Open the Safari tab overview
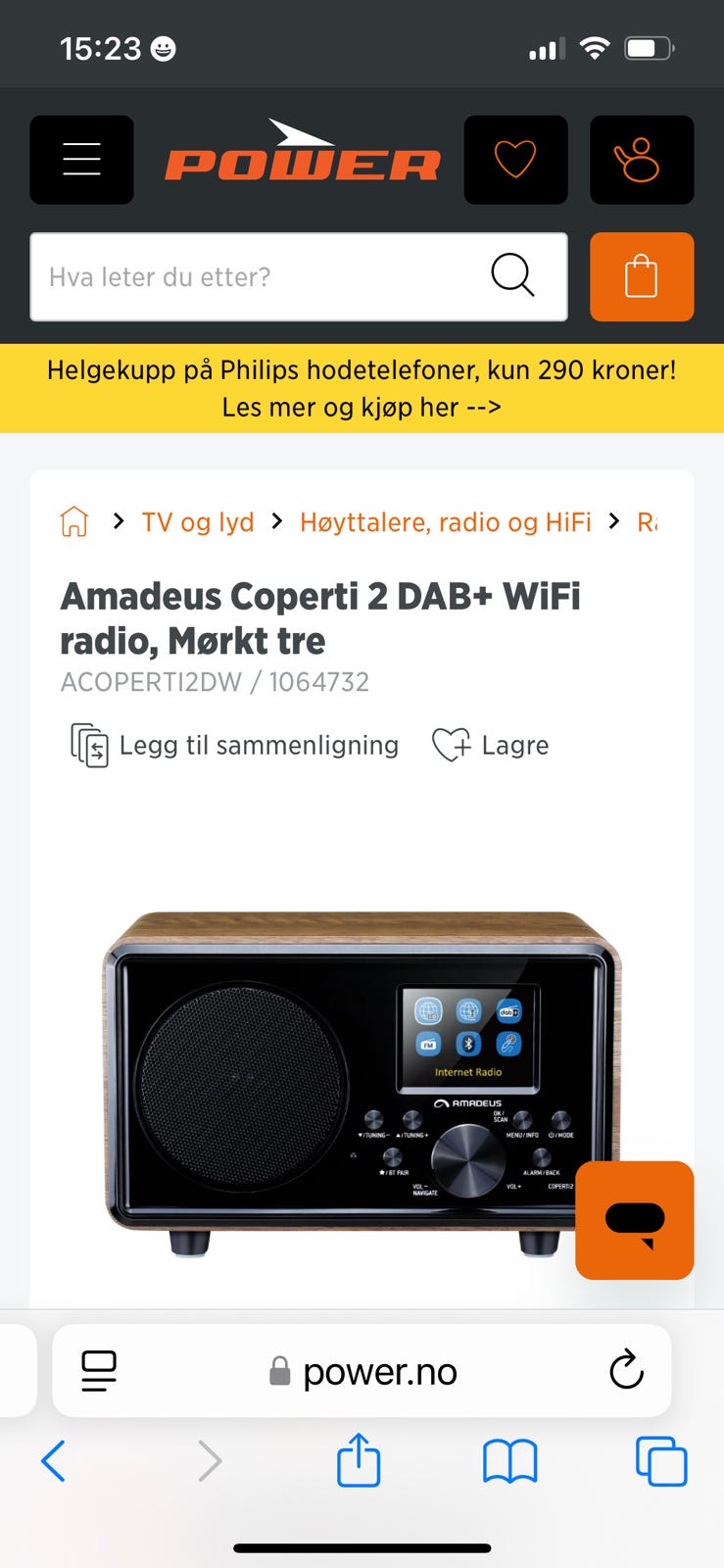Viewport: 724px width, 1568px height. (x=660, y=1461)
